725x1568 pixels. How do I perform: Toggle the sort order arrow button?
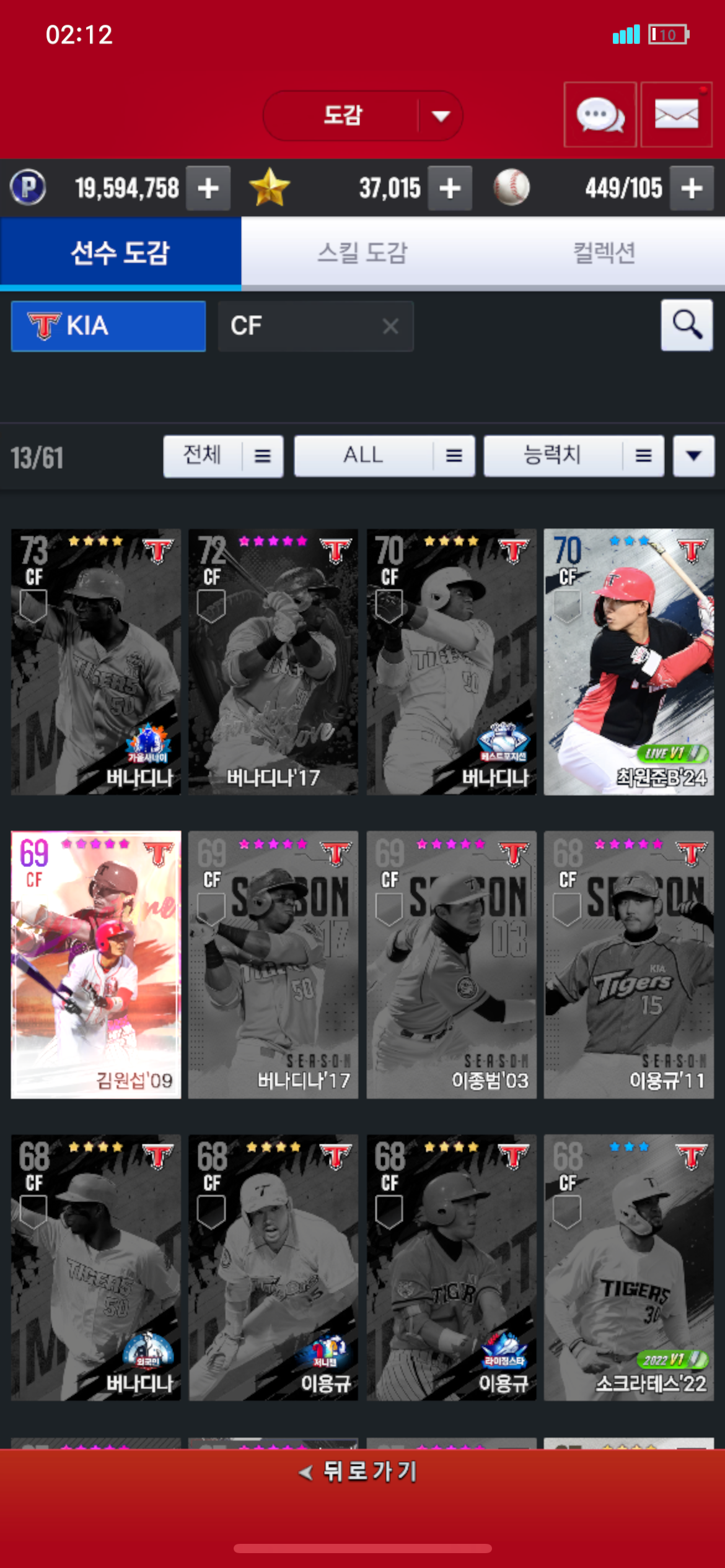[694, 456]
